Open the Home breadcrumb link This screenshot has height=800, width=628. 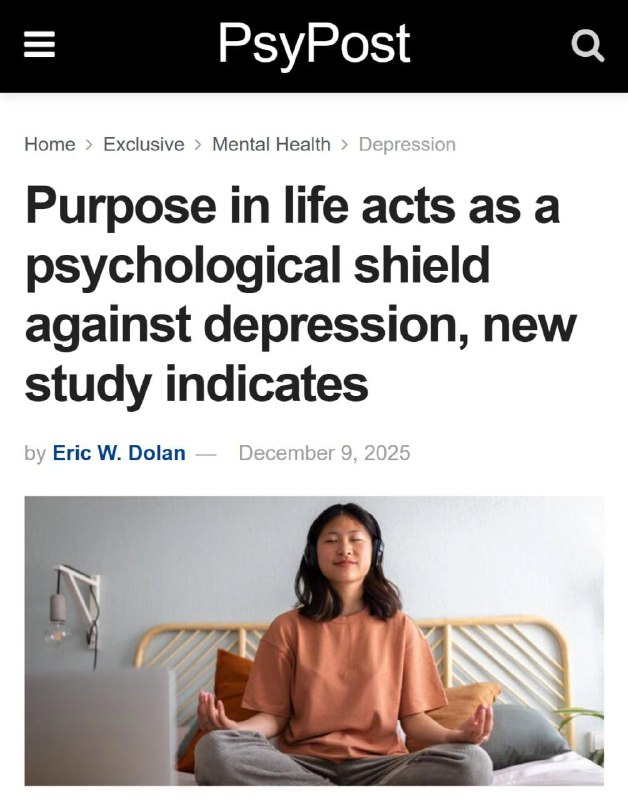point(50,144)
